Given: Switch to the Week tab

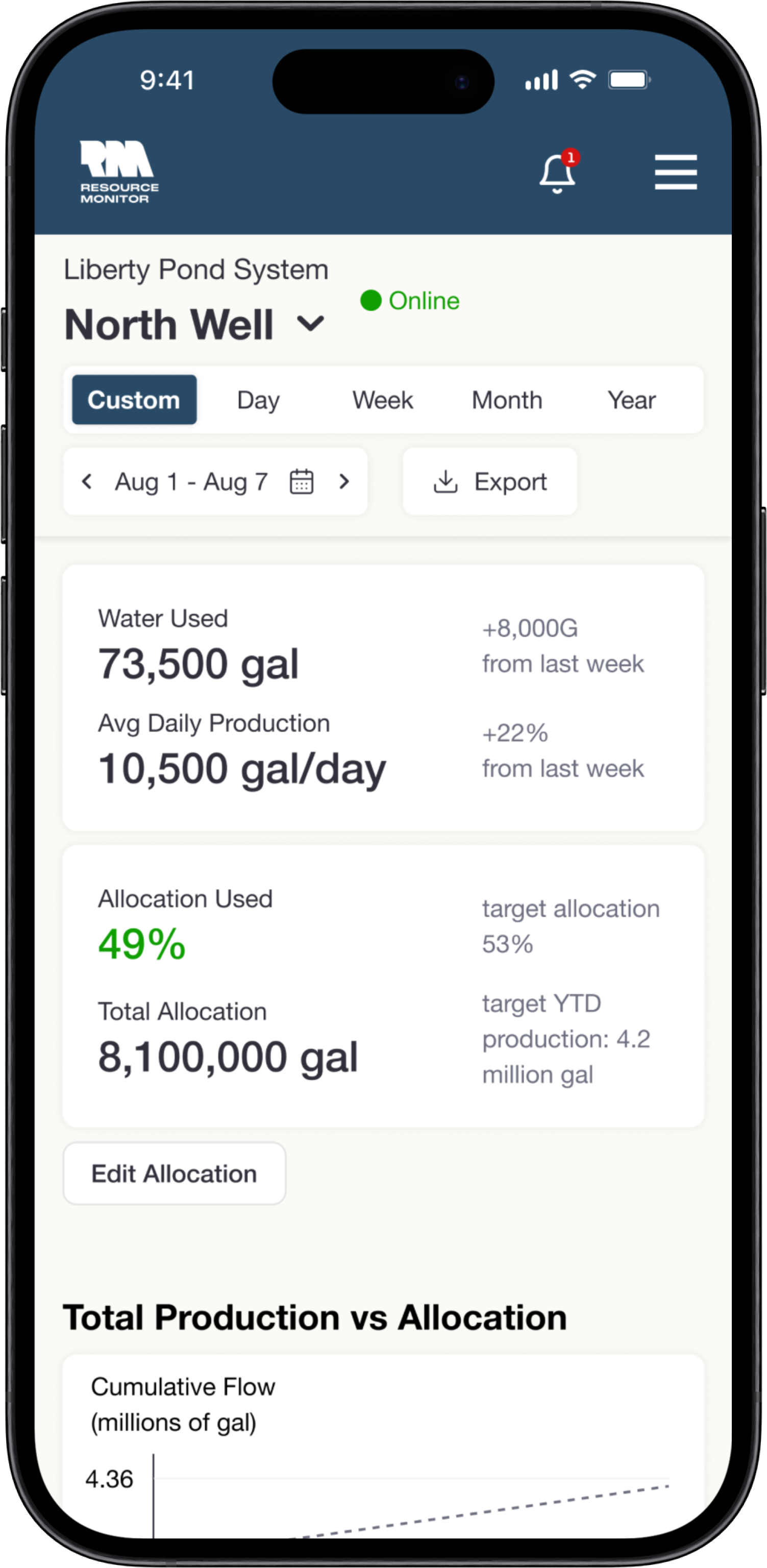Looking at the screenshot, I should (382, 400).
